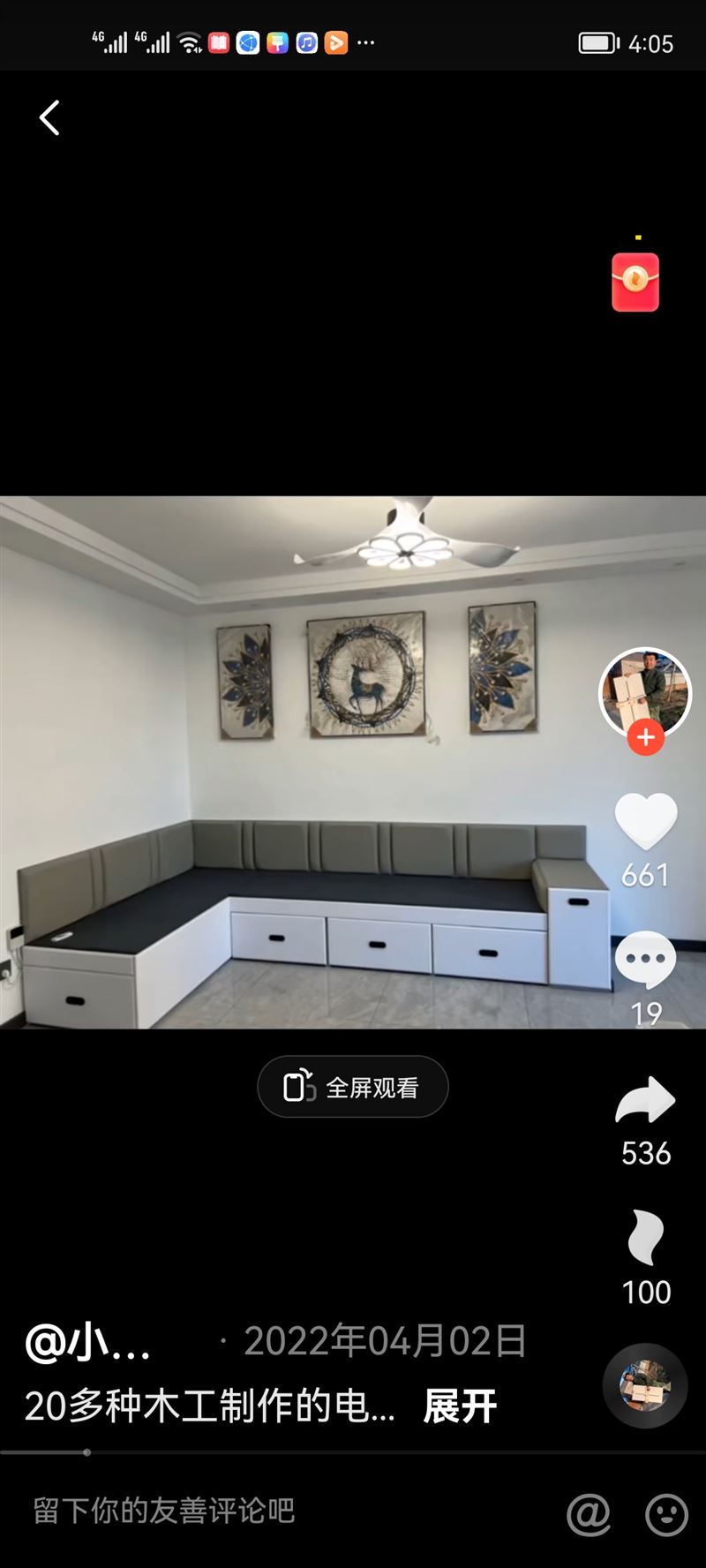
Task: Open the red envelope reward icon
Action: tap(635, 282)
